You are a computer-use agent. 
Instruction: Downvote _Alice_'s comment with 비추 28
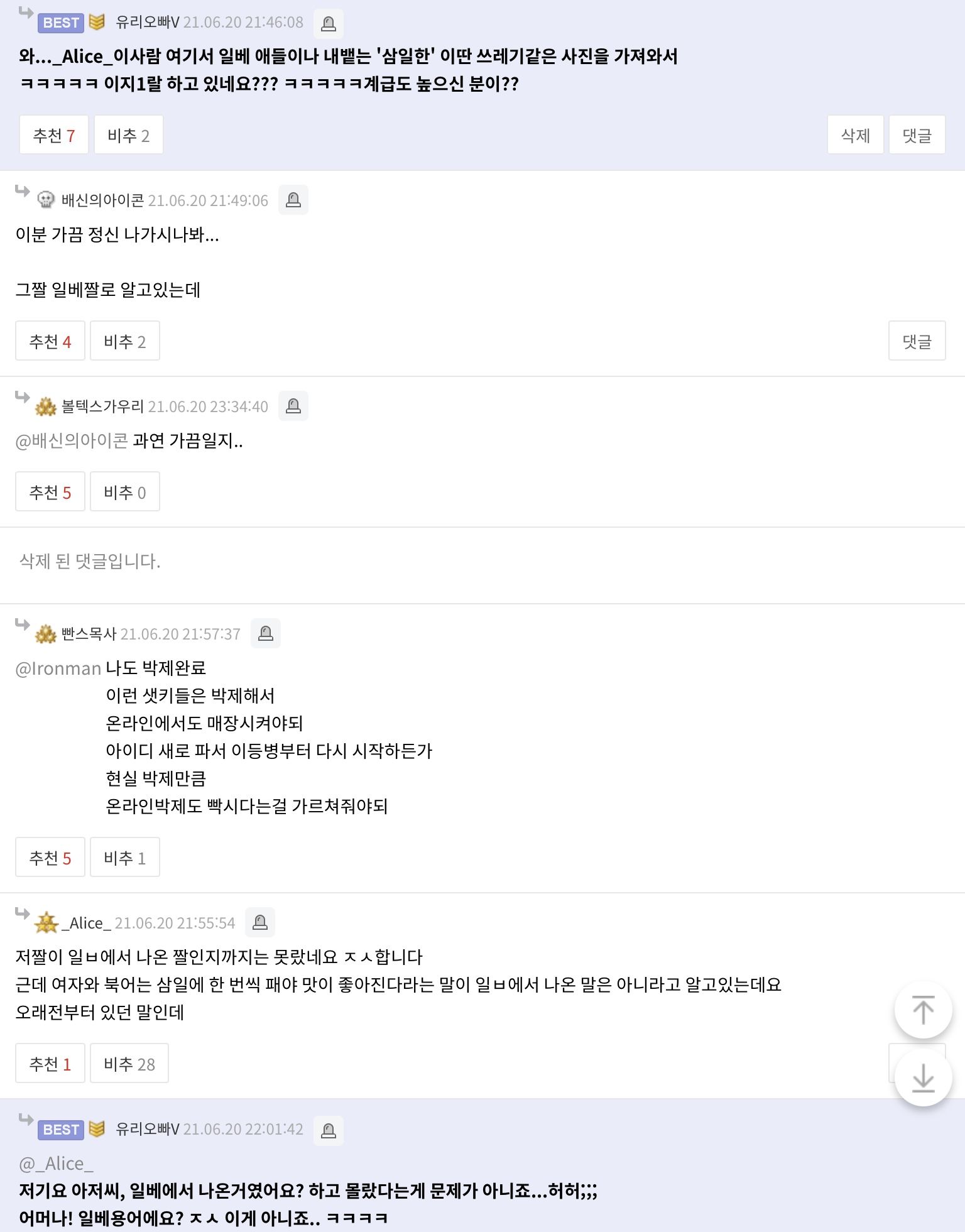[x=129, y=1064]
